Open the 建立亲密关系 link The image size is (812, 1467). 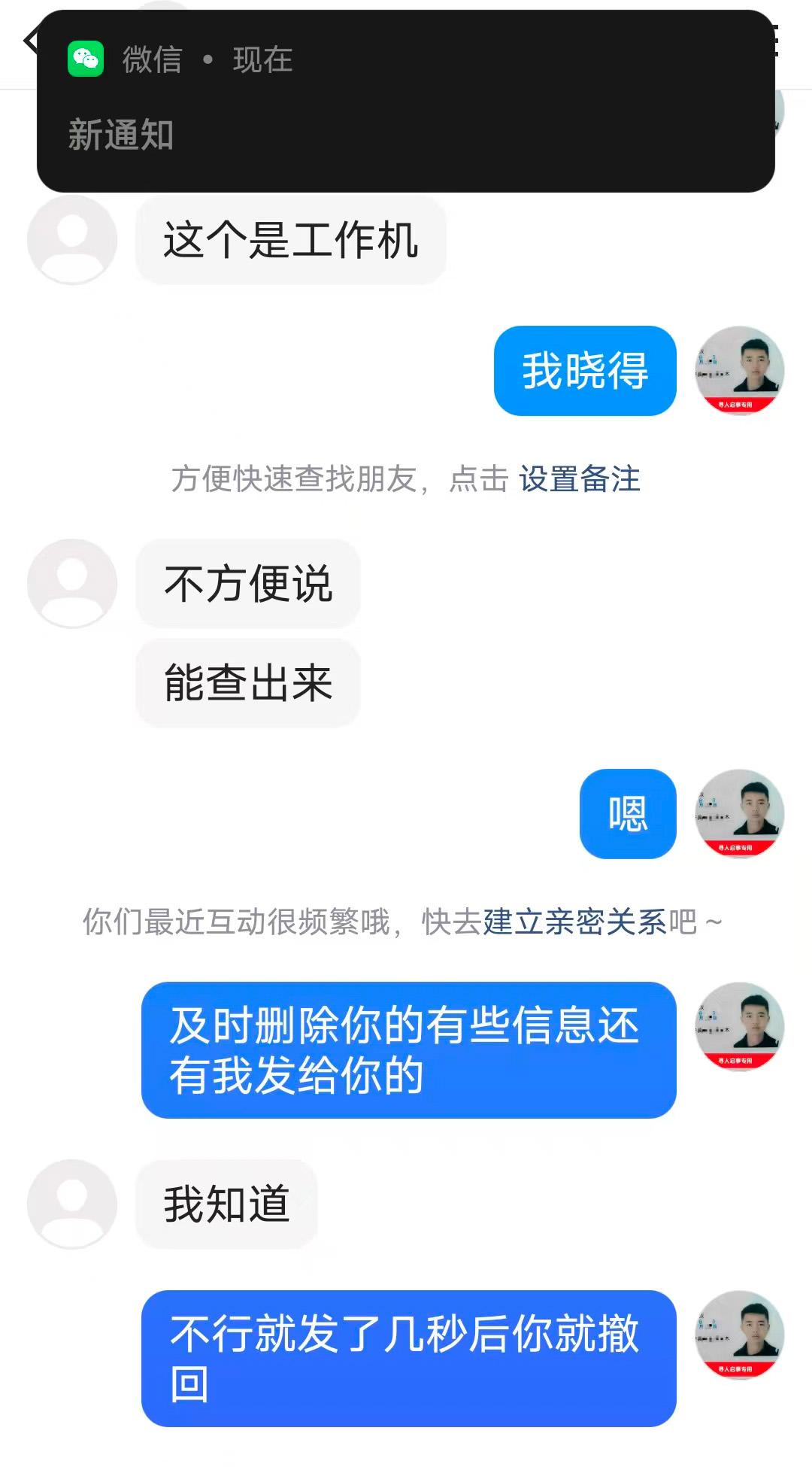(574, 922)
